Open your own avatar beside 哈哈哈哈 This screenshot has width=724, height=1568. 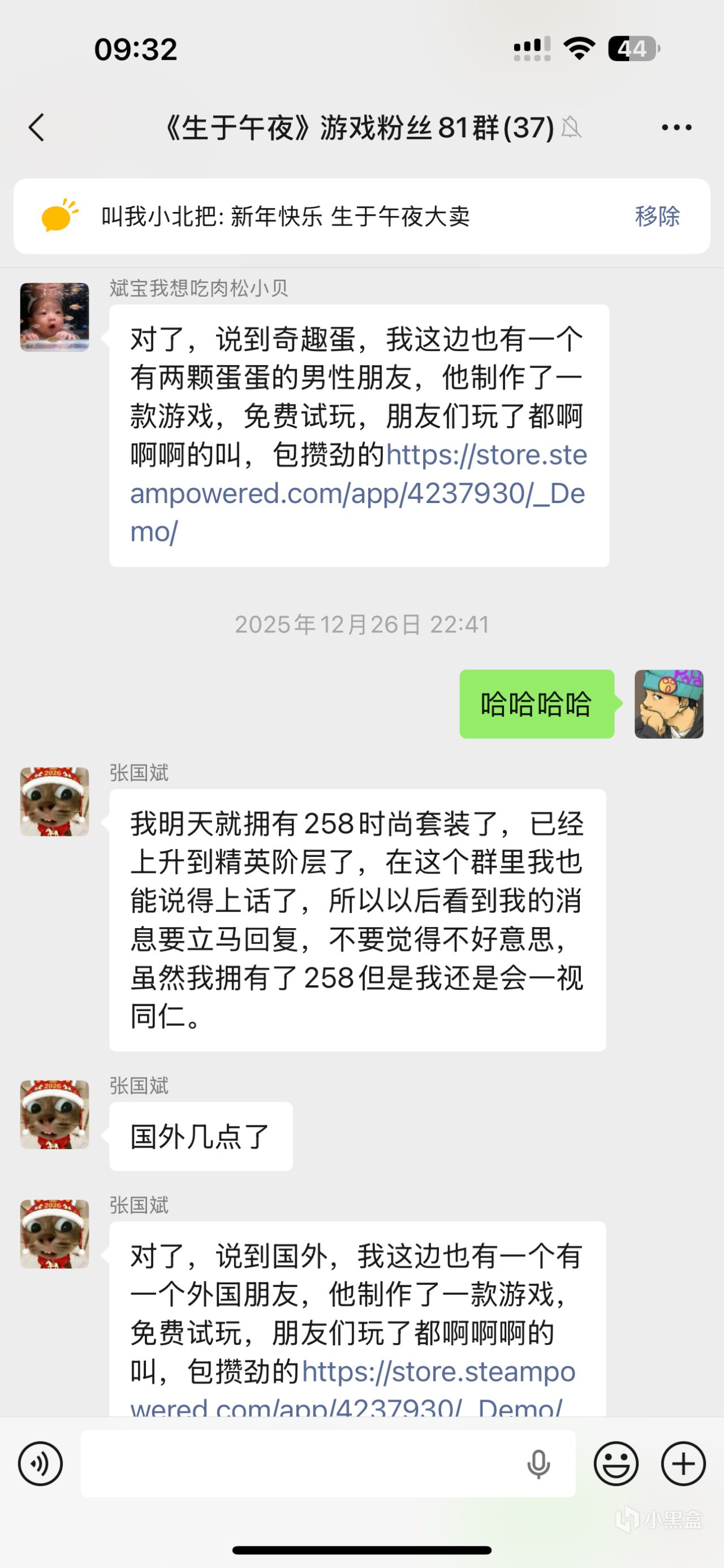(x=669, y=704)
